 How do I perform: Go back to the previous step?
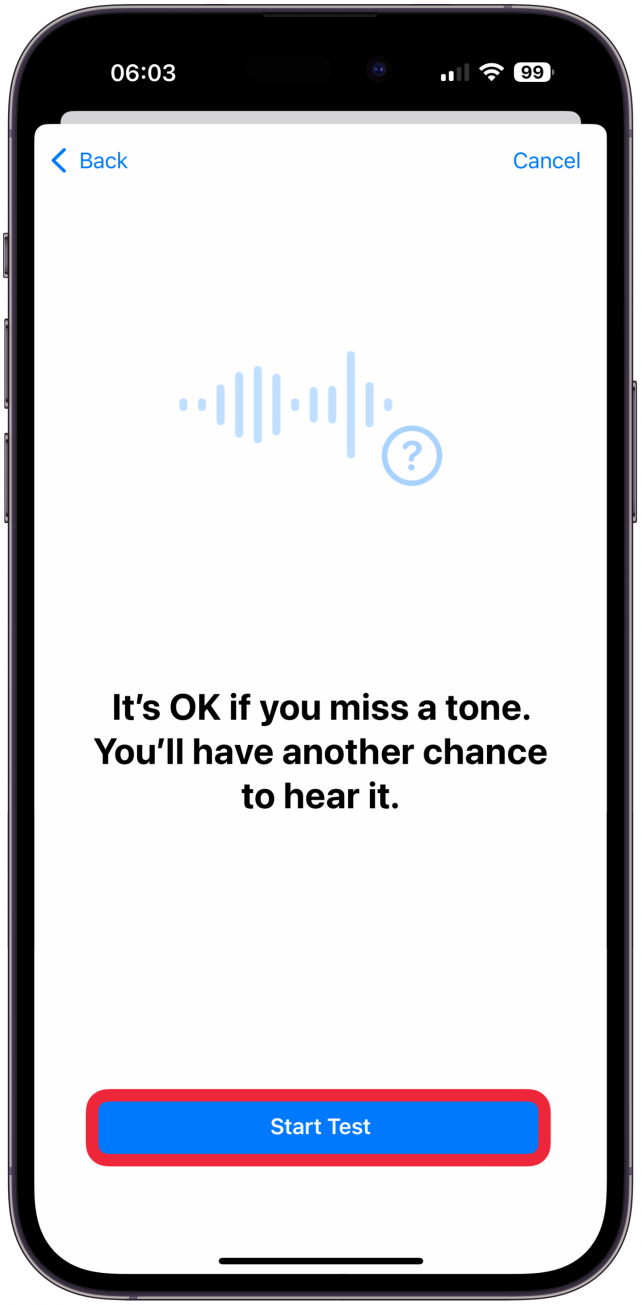tap(90, 161)
